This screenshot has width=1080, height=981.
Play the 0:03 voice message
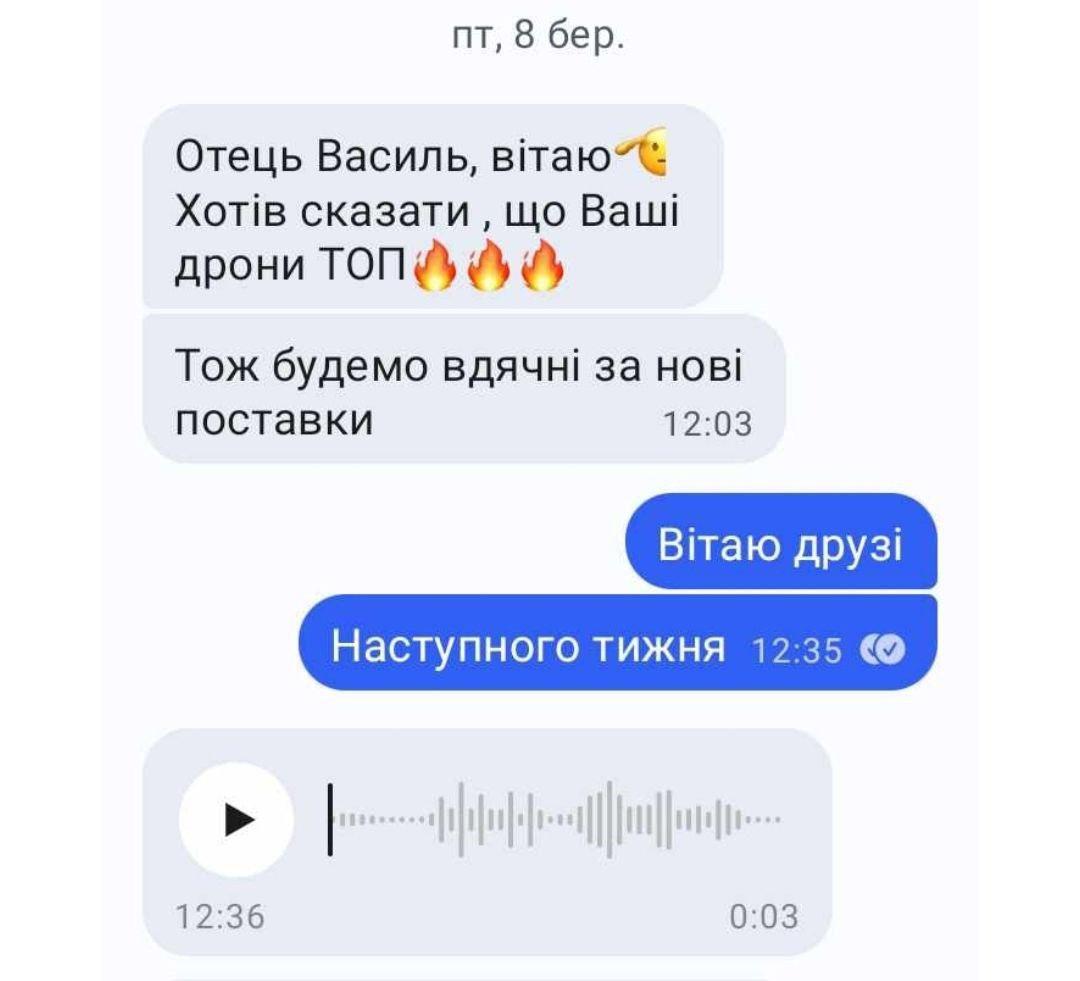[237, 820]
